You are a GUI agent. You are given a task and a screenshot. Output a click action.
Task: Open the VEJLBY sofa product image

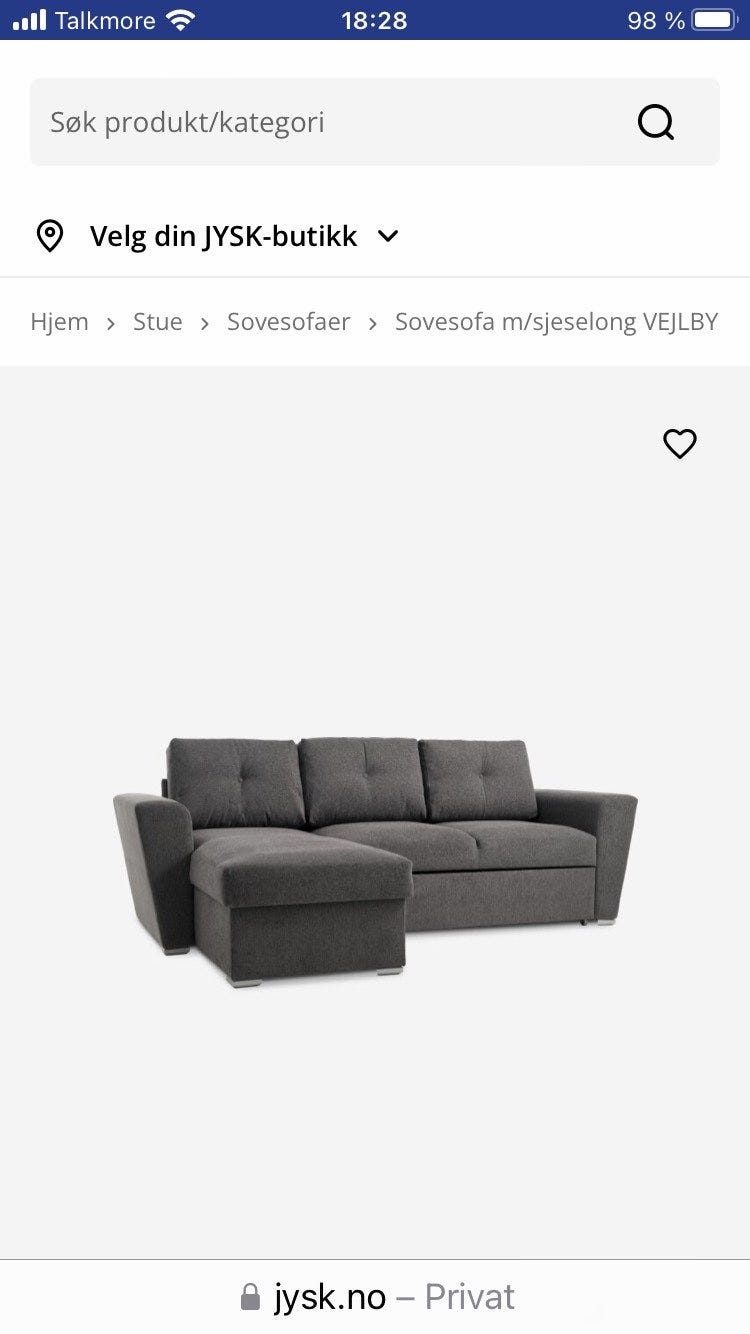[375, 860]
